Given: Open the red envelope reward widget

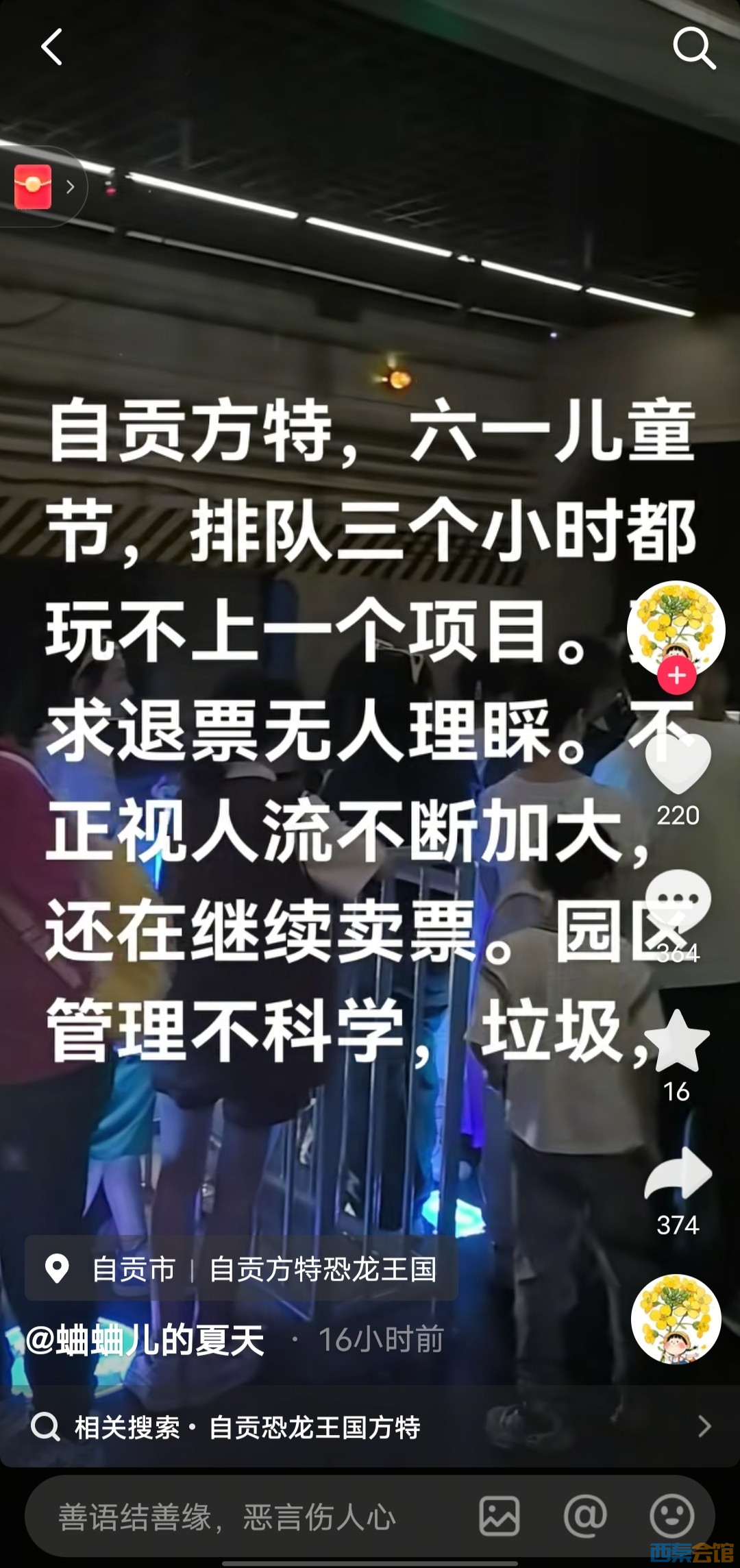Looking at the screenshot, I should click(x=34, y=186).
